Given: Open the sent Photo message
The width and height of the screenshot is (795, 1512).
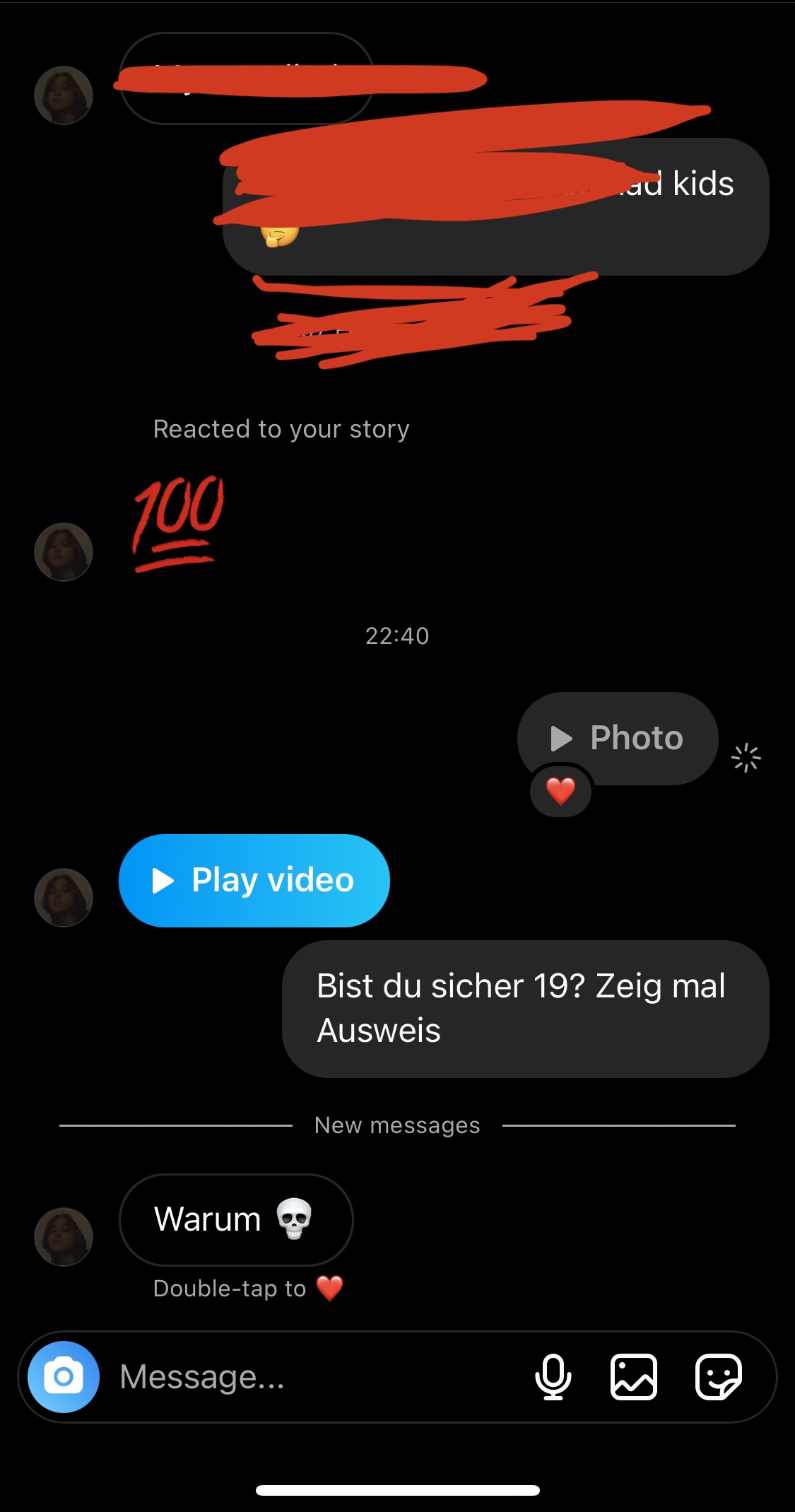Looking at the screenshot, I should [618, 738].
